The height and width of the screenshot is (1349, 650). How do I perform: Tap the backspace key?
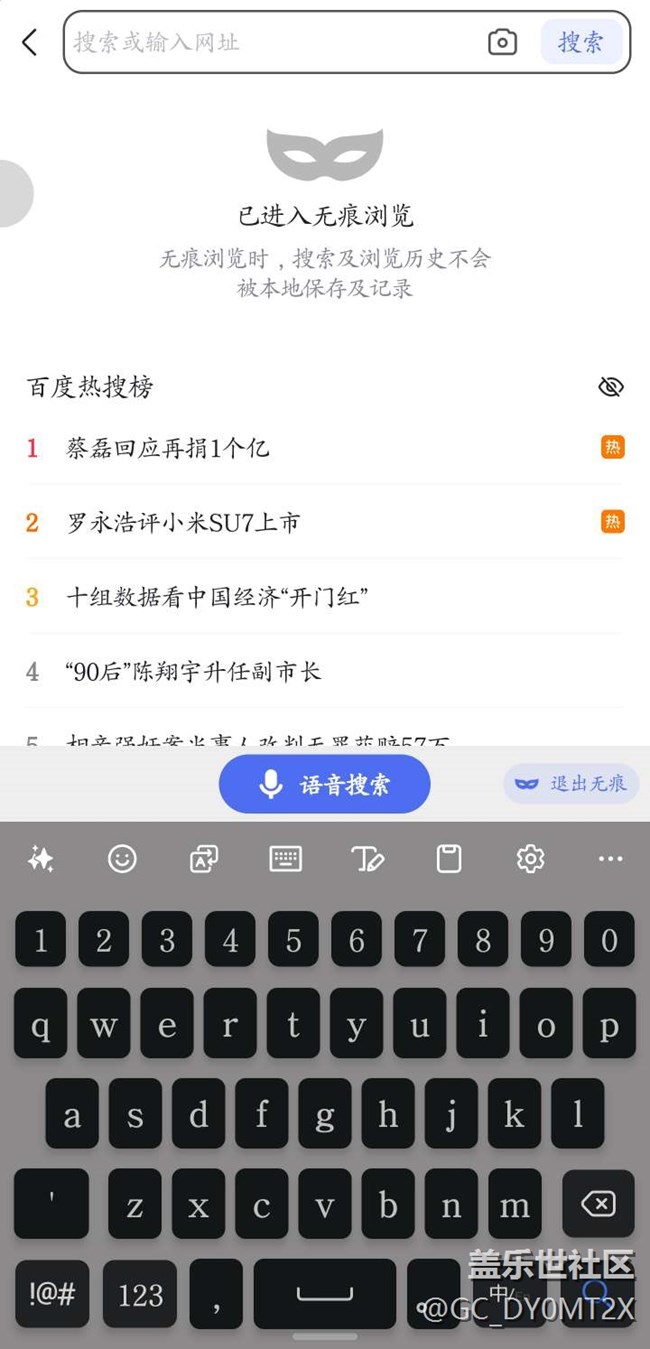coord(598,1204)
